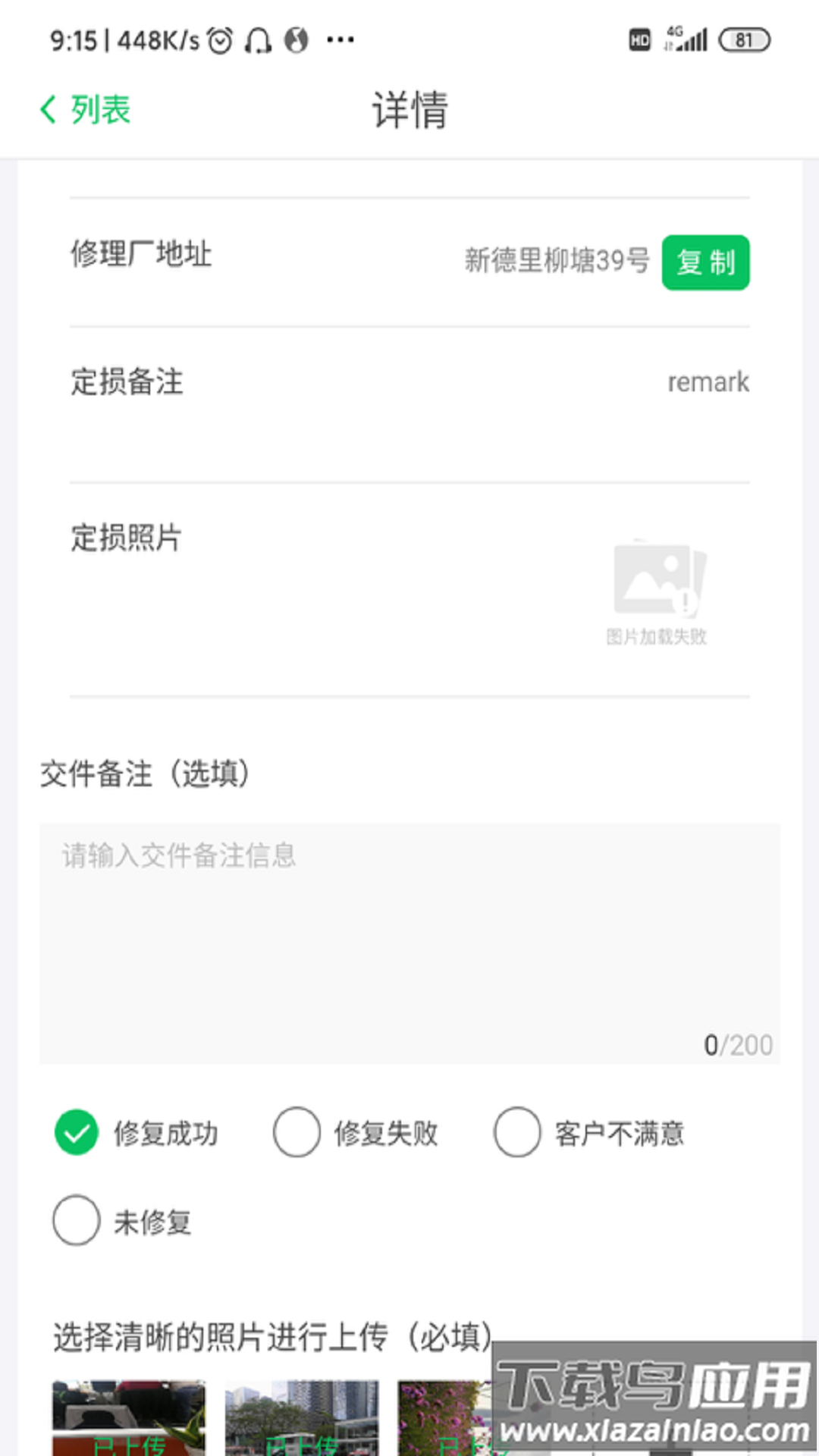
Task: Click the HD indicator in the status bar
Action: click(639, 39)
